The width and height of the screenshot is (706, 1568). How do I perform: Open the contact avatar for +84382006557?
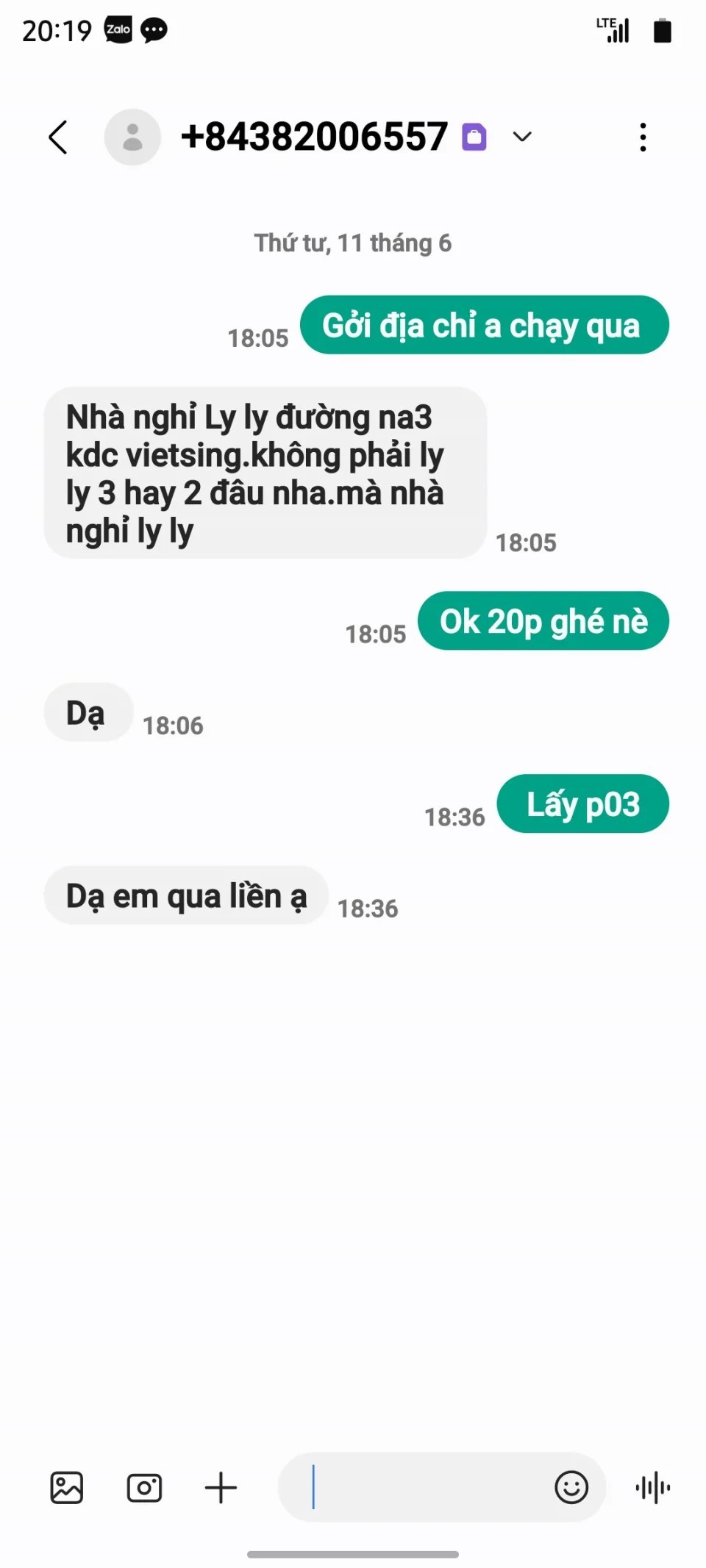tap(132, 137)
